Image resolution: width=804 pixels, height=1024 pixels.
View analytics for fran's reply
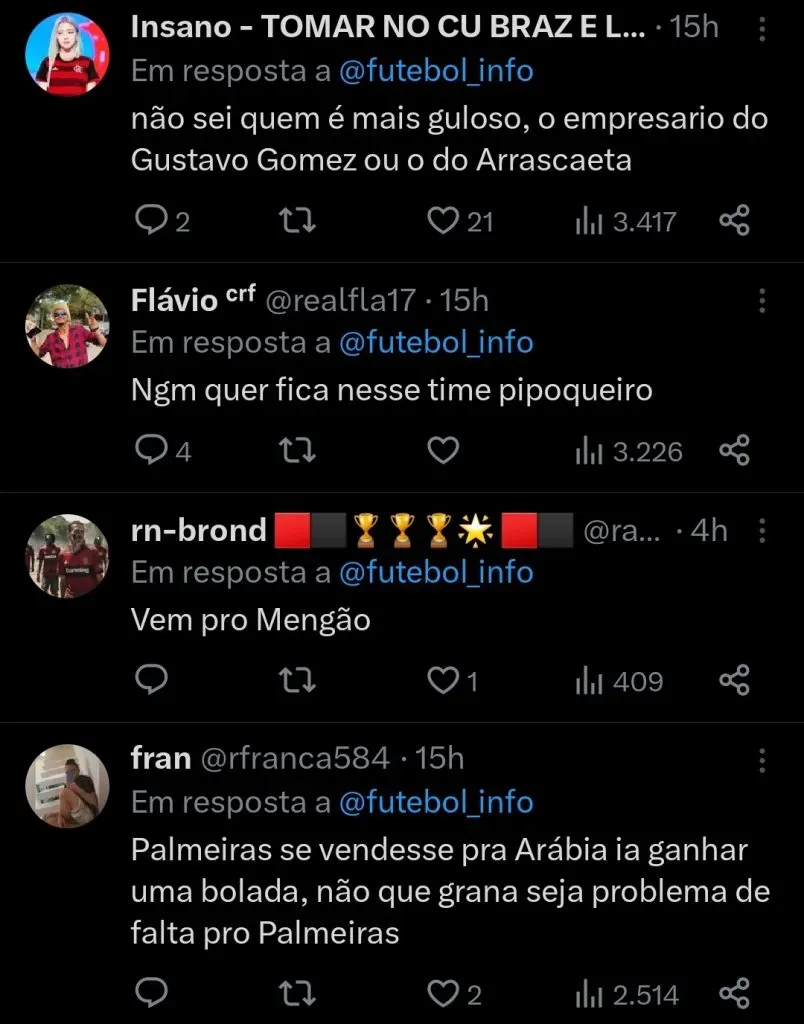tap(627, 994)
